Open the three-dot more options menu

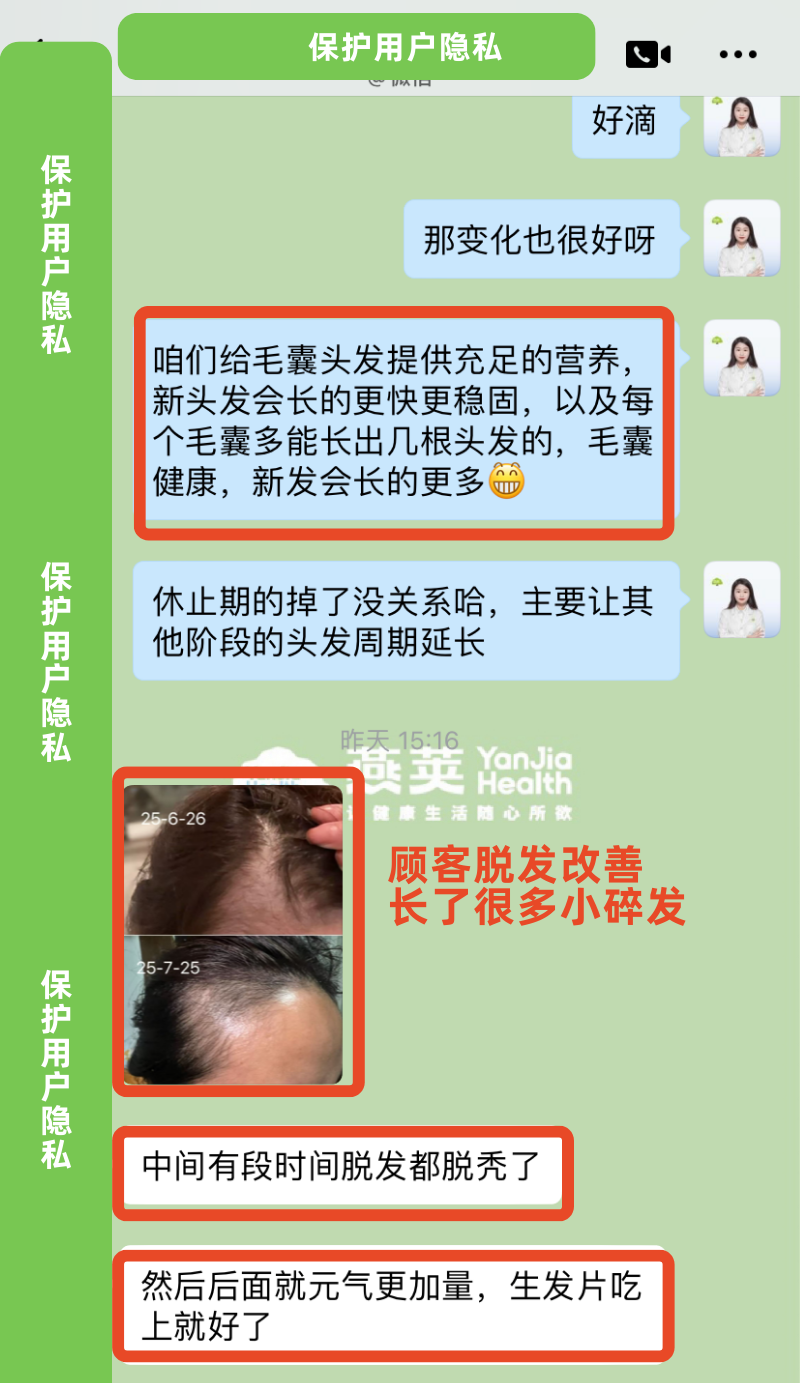pos(738,54)
